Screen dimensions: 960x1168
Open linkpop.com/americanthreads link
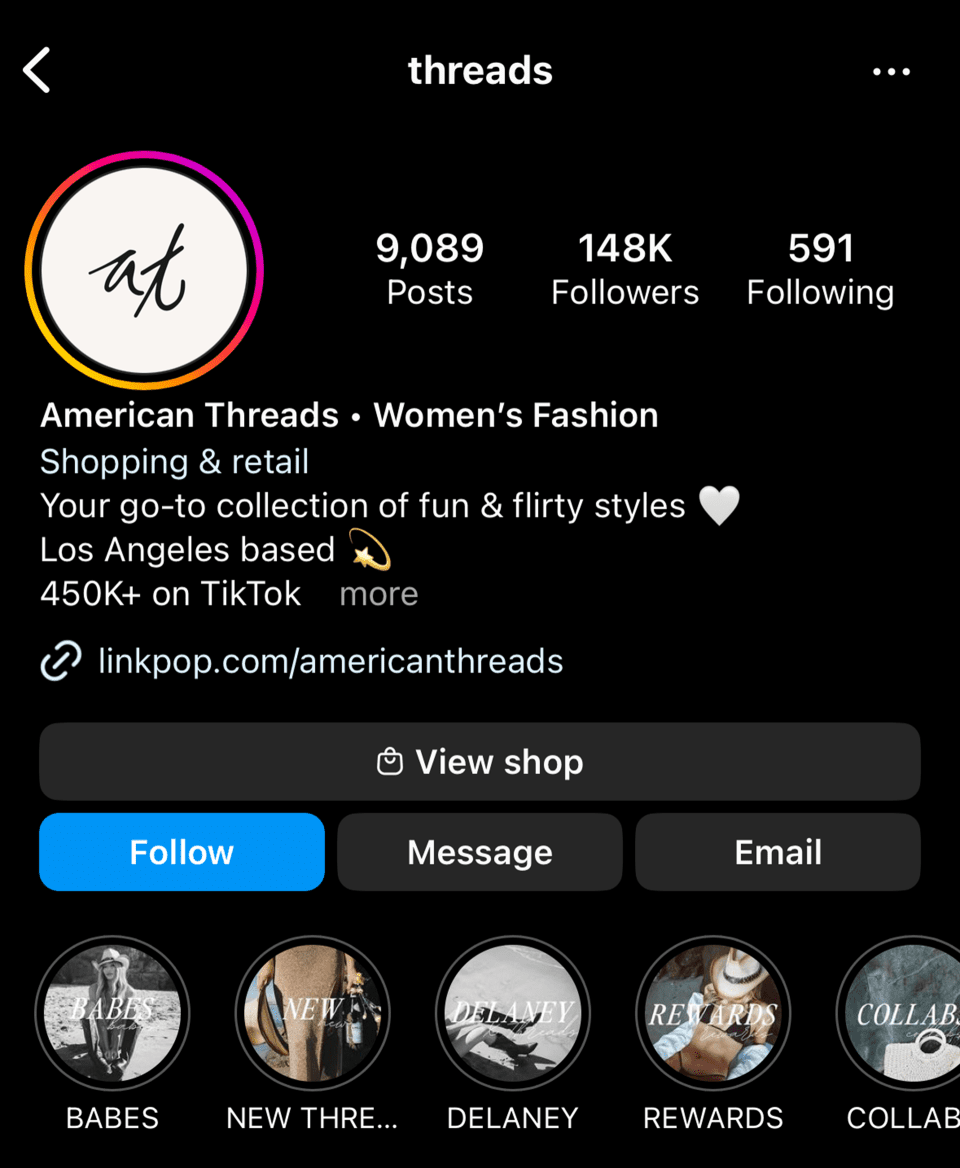(x=330, y=660)
